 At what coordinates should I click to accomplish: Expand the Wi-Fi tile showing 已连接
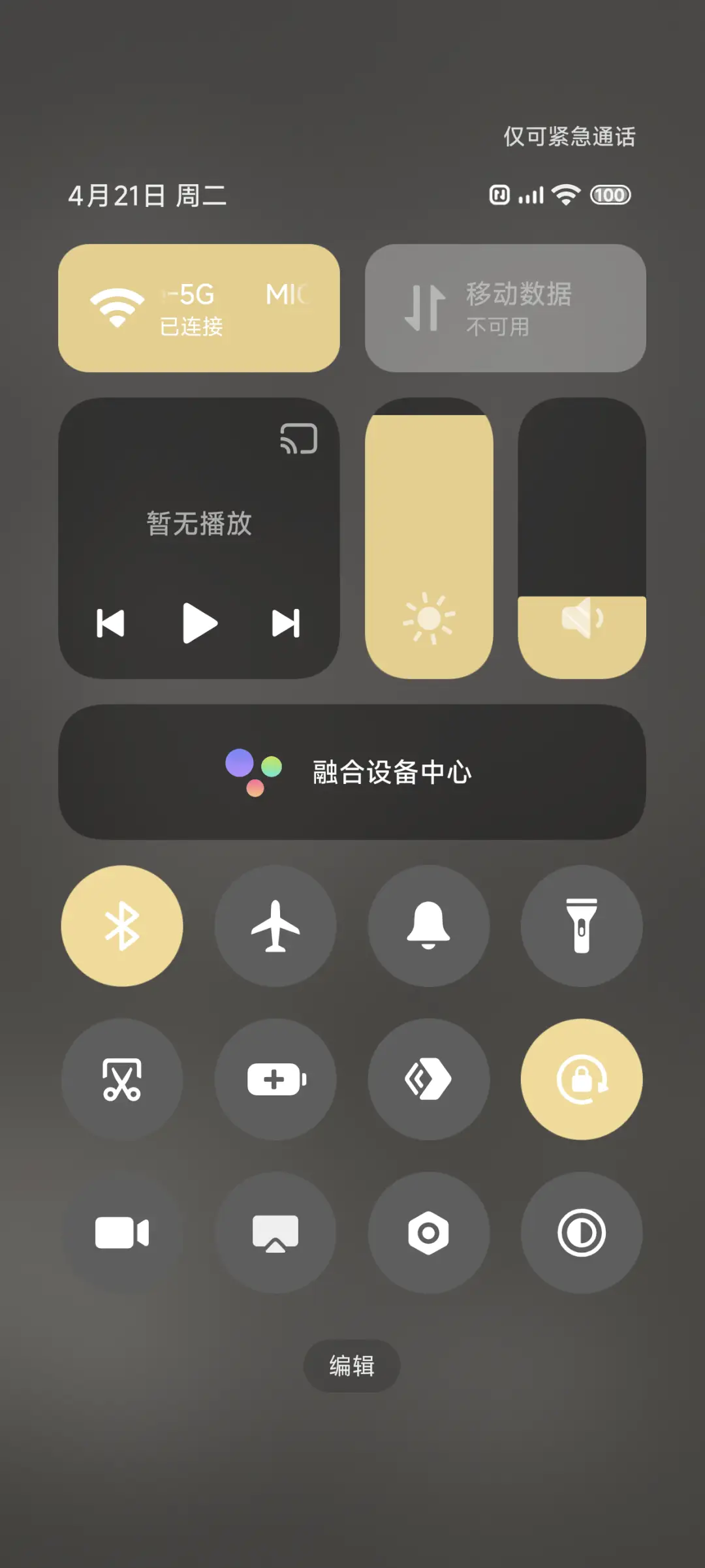[x=198, y=308]
